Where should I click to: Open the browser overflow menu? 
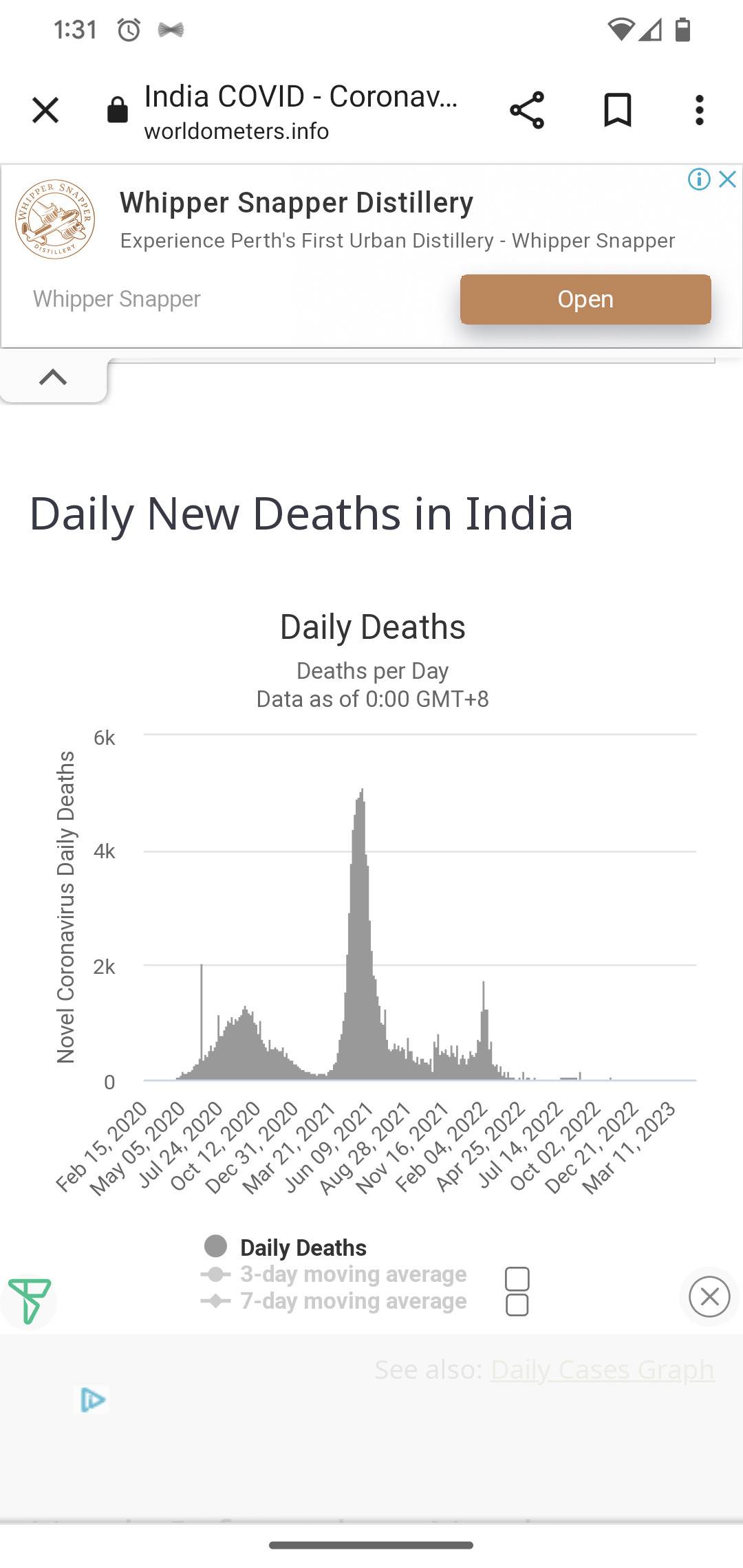(699, 110)
